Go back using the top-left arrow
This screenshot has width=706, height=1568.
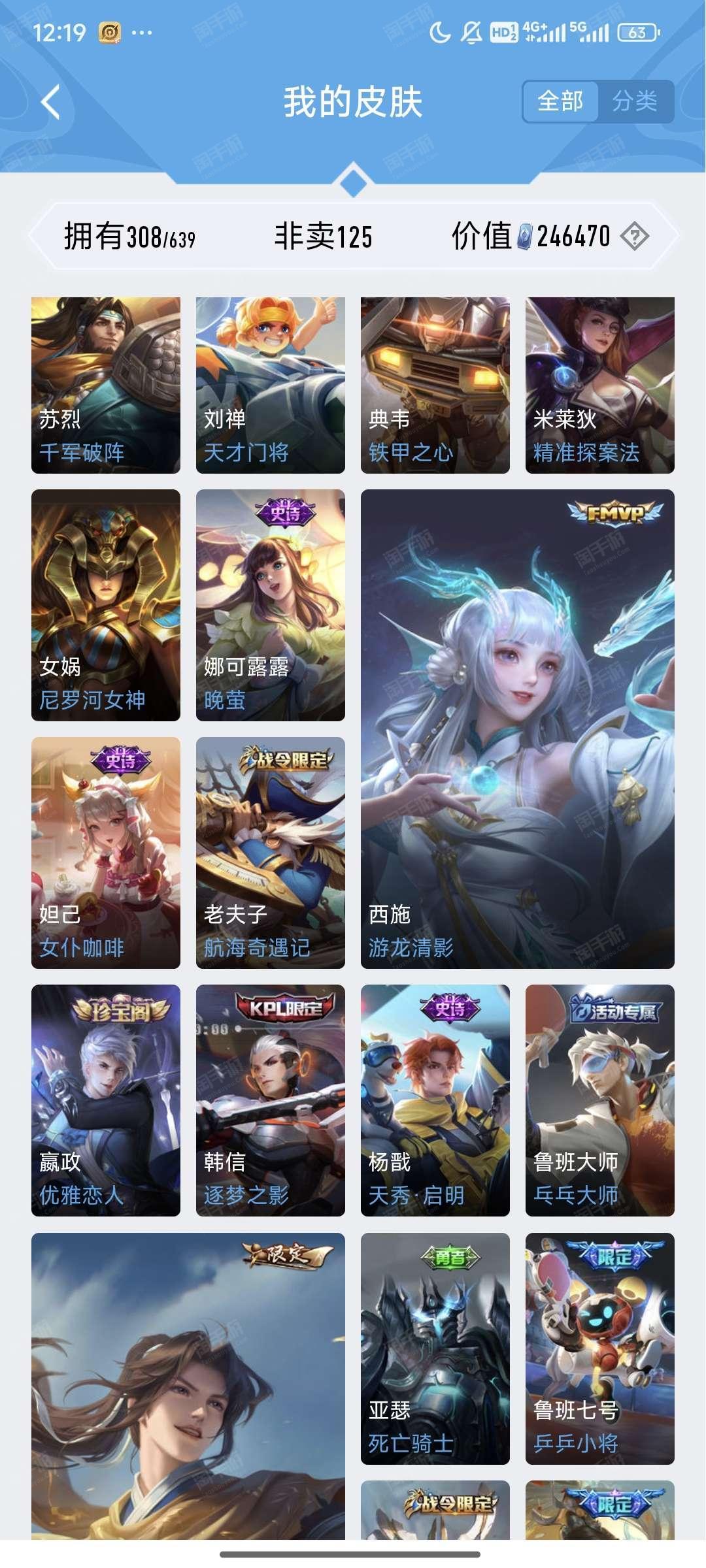point(51,102)
